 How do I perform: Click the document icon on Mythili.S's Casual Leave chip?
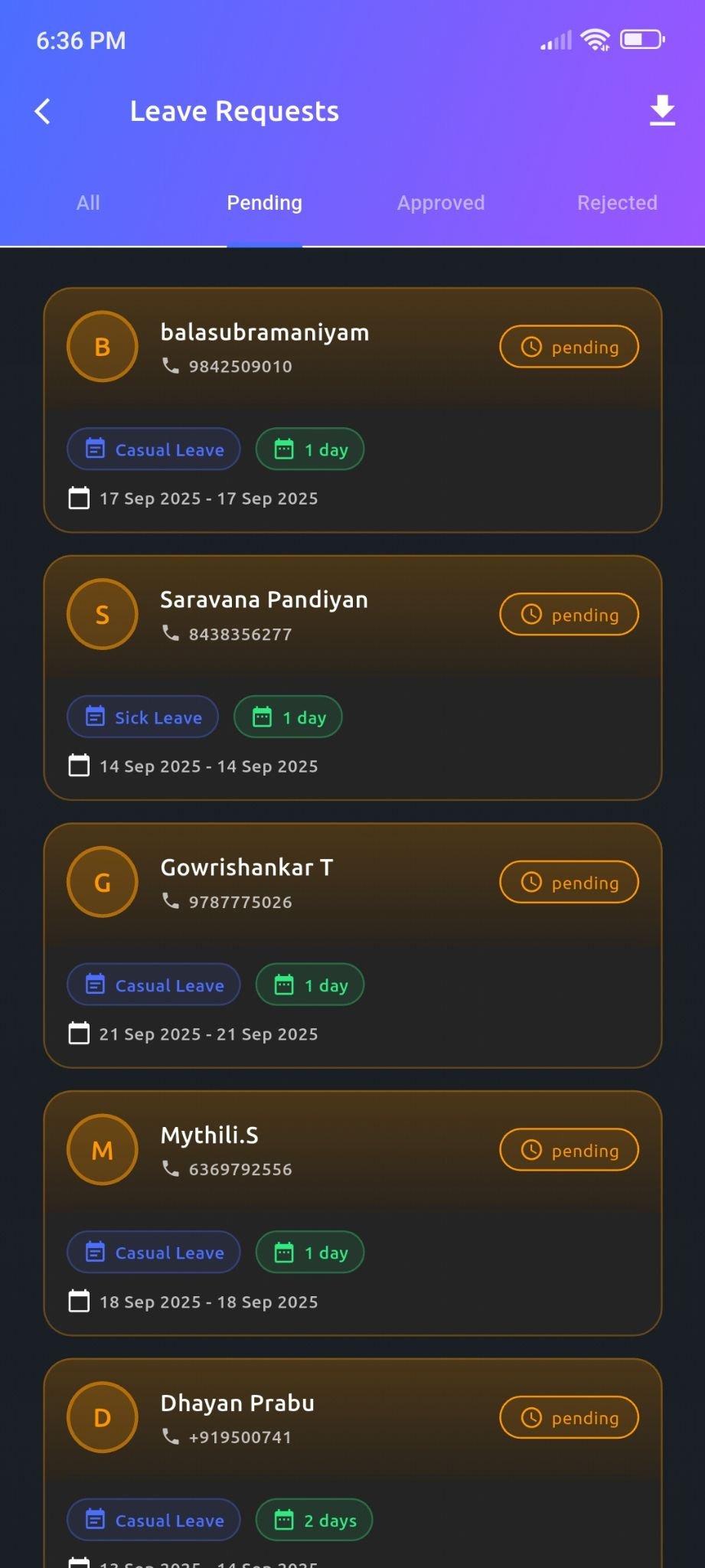pos(94,1253)
